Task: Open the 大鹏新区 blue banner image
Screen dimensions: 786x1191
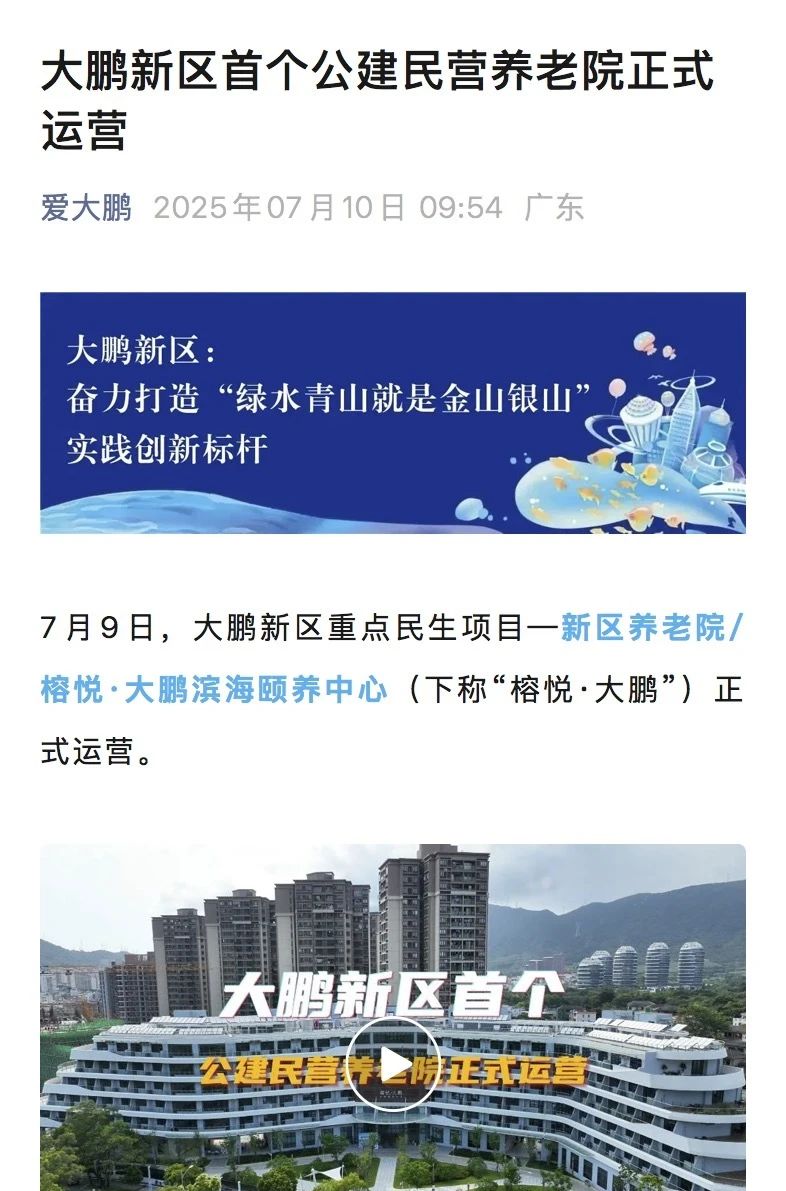Action: point(392,412)
